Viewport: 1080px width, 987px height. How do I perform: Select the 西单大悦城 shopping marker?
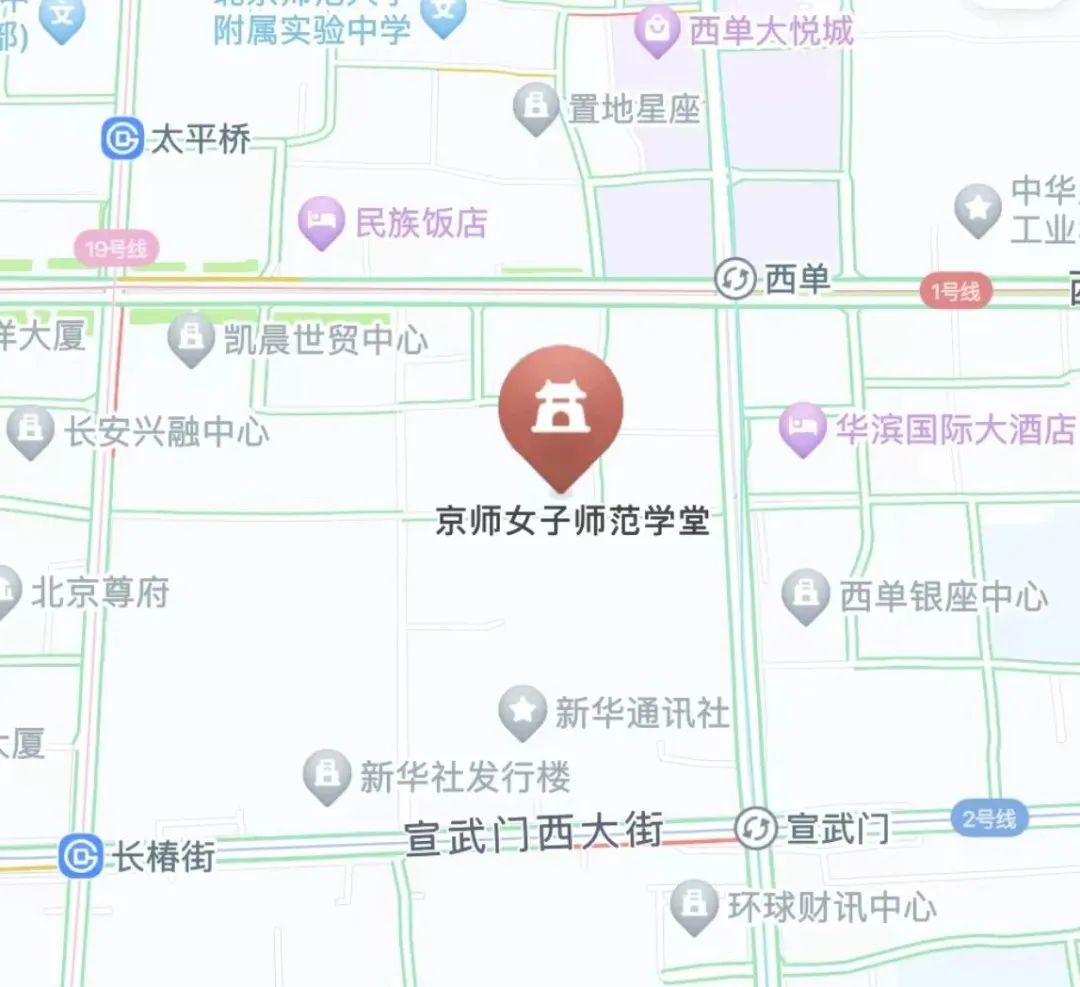(657, 31)
